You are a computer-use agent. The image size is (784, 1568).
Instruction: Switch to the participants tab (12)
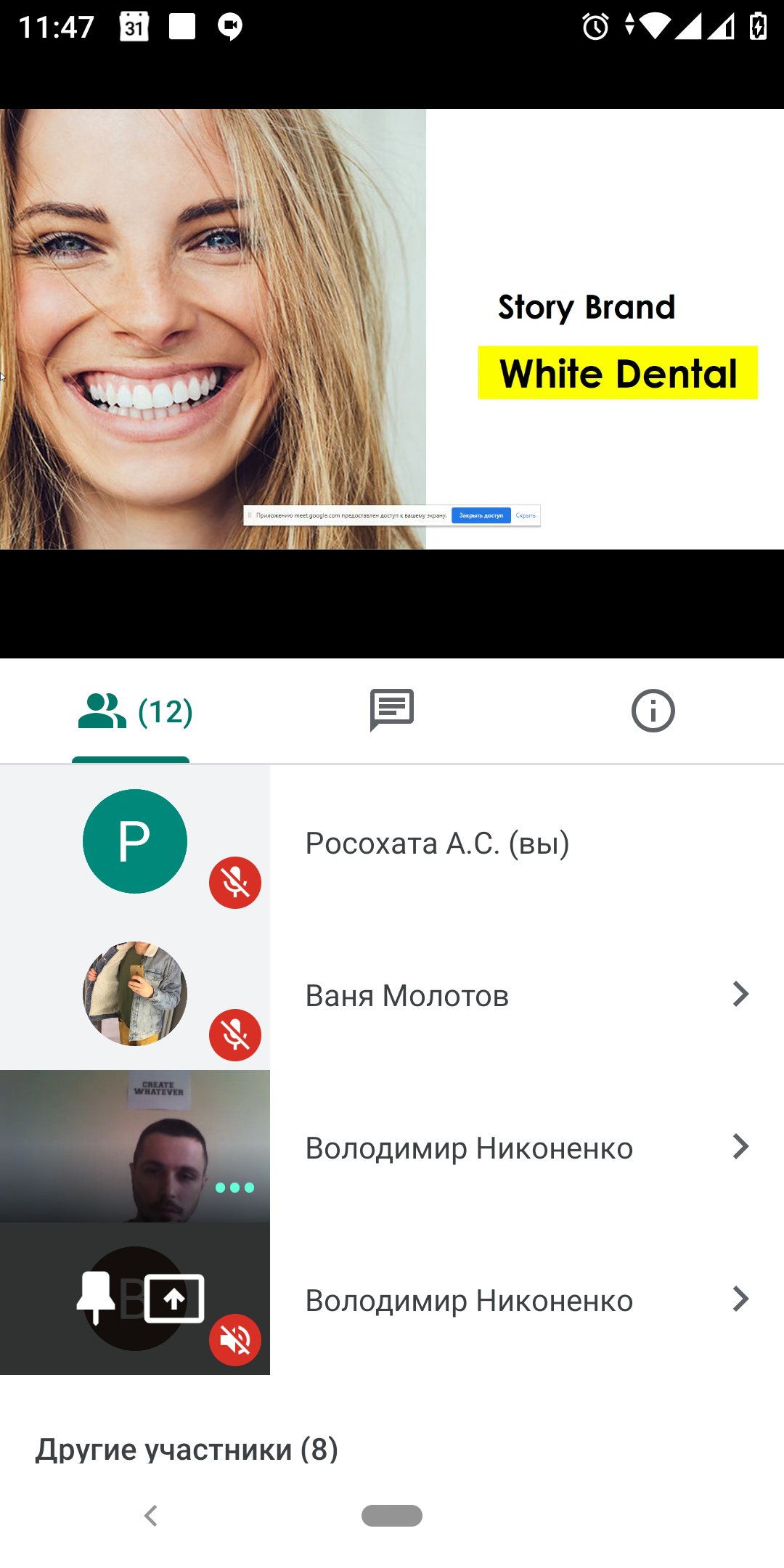pyautogui.click(x=131, y=711)
